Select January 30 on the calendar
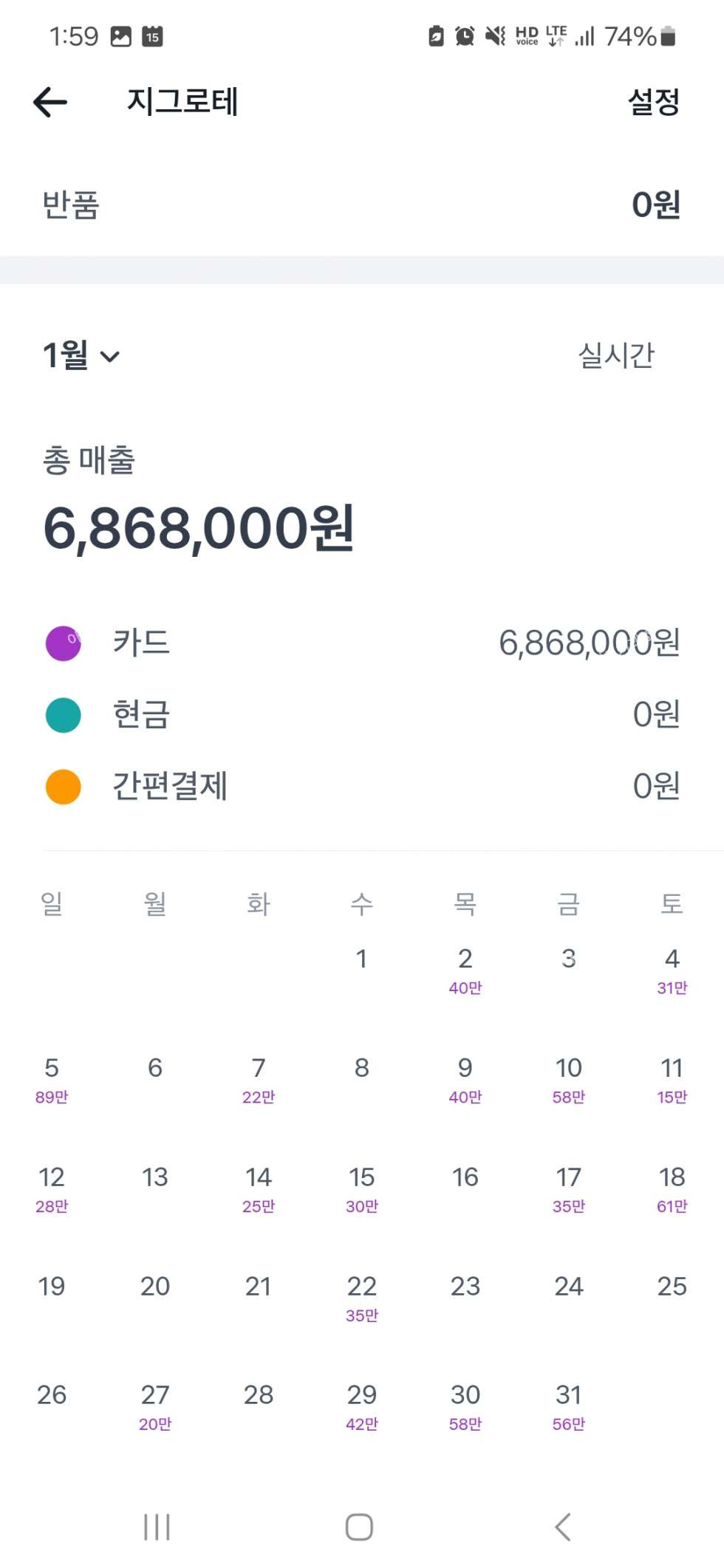The height and width of the screenshot is (1568, 724). pos(465,1407)
